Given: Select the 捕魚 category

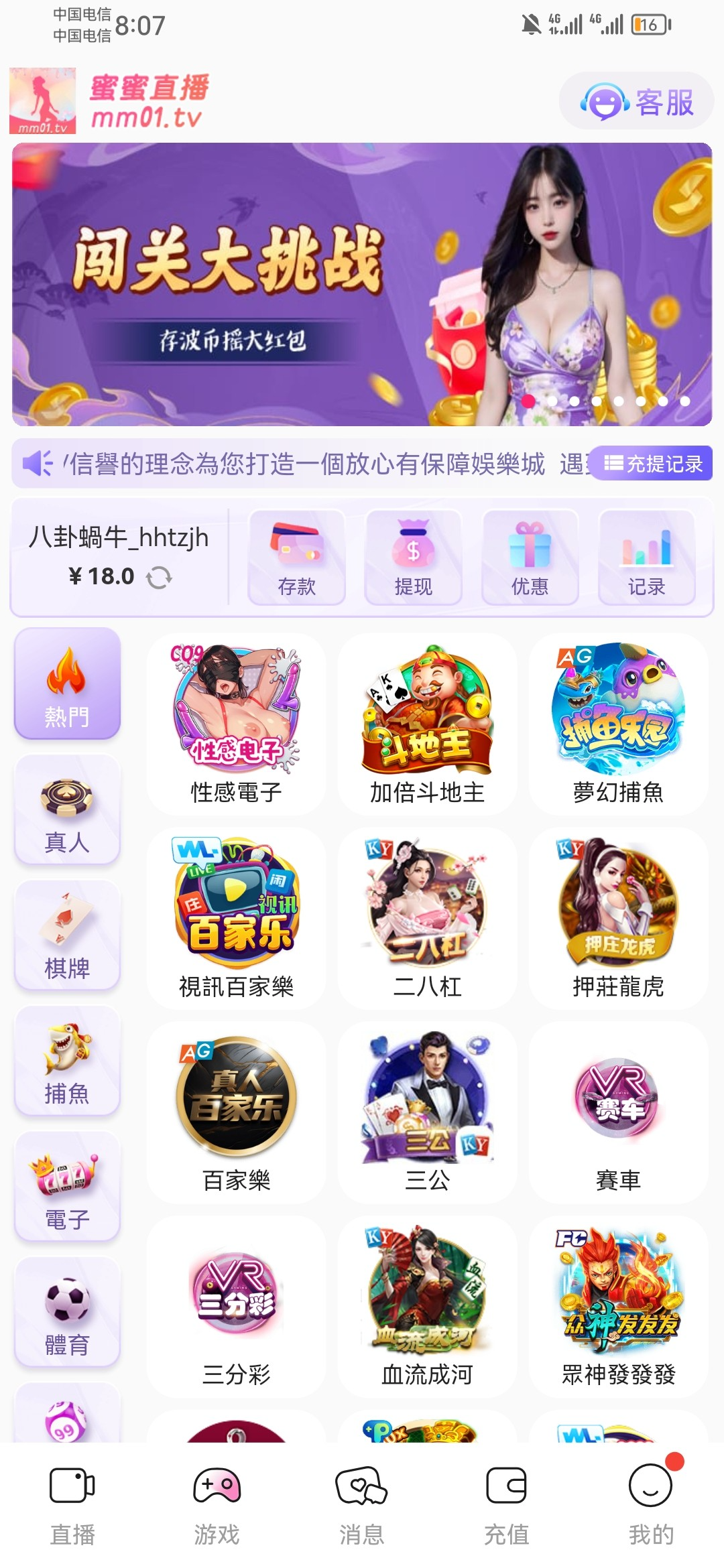Looking at the screenshot, I should [x=67, y=1061].
